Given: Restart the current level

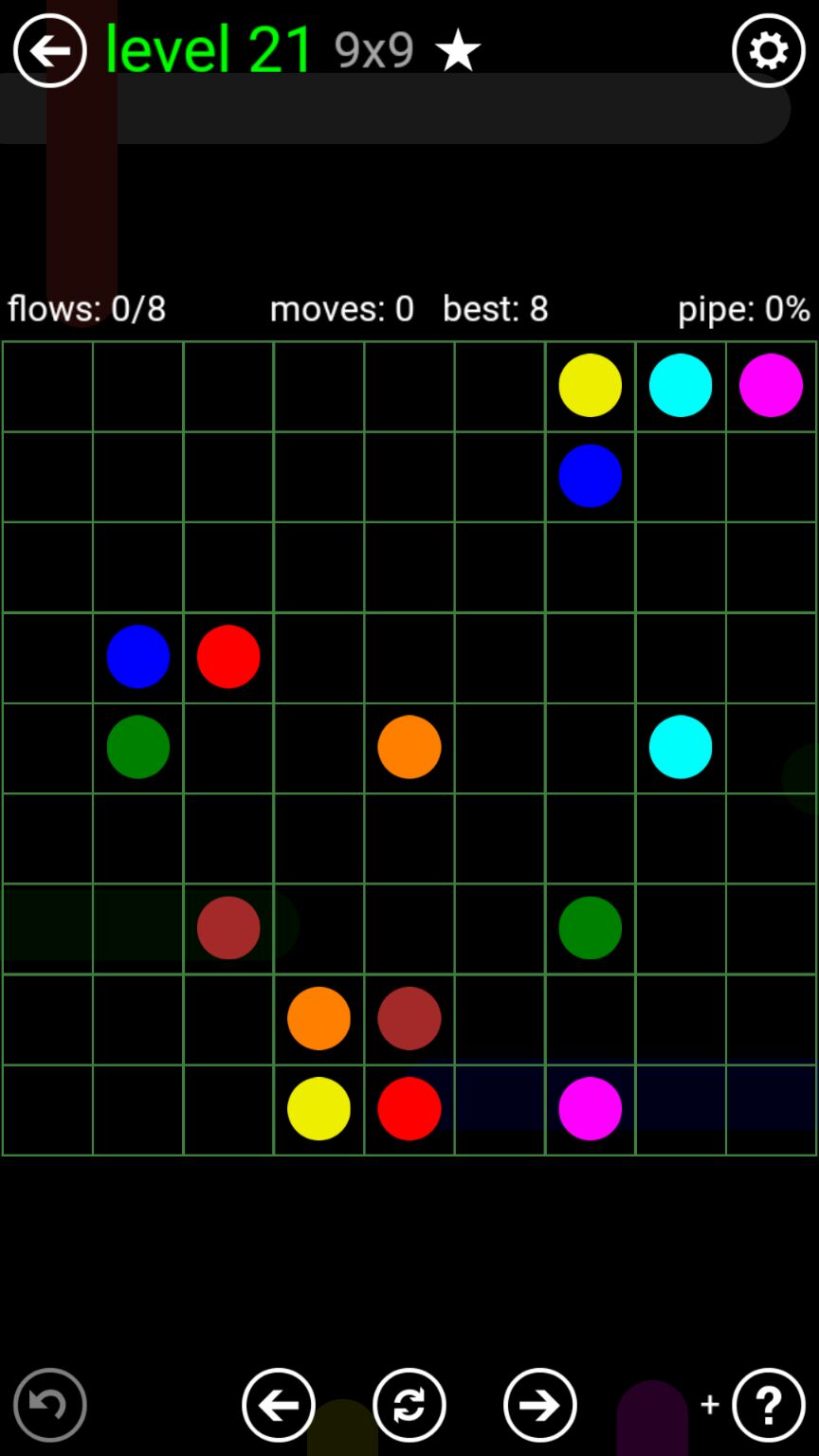Looking at the screenshot, I should [x=409, y=1404].
